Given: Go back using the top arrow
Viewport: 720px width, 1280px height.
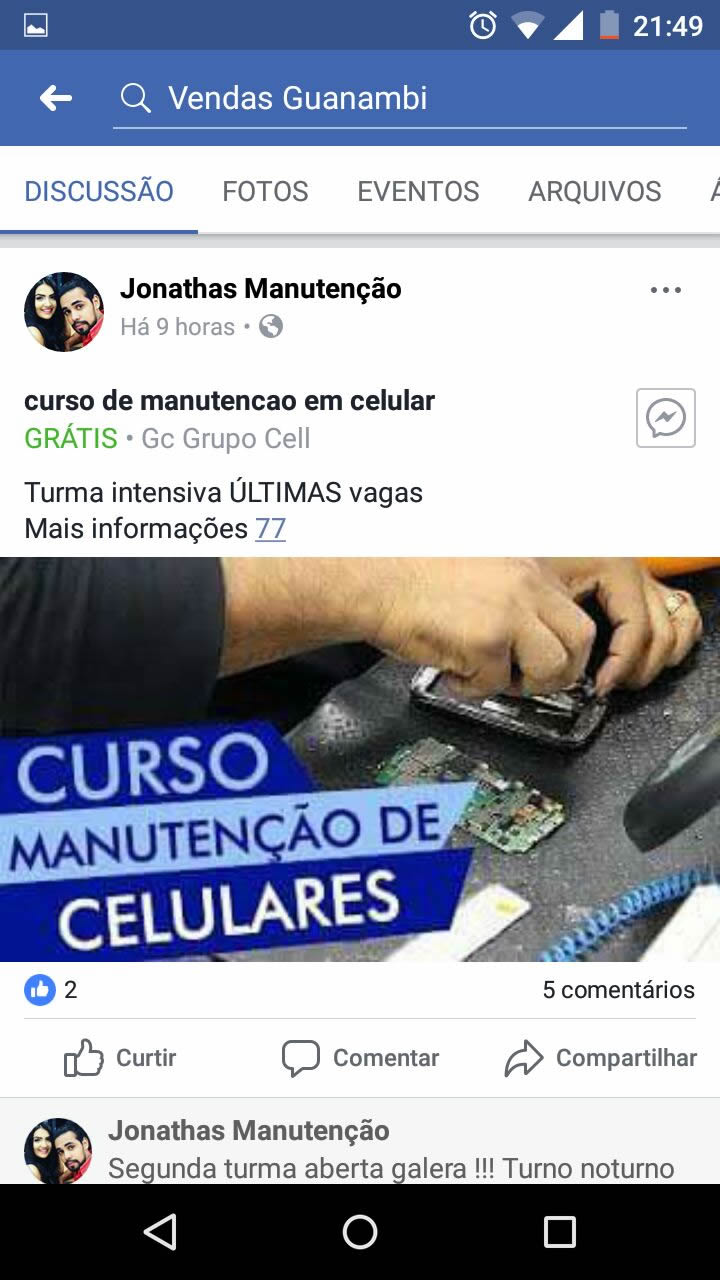Looking at the screenshot, I should pos(56,98).
